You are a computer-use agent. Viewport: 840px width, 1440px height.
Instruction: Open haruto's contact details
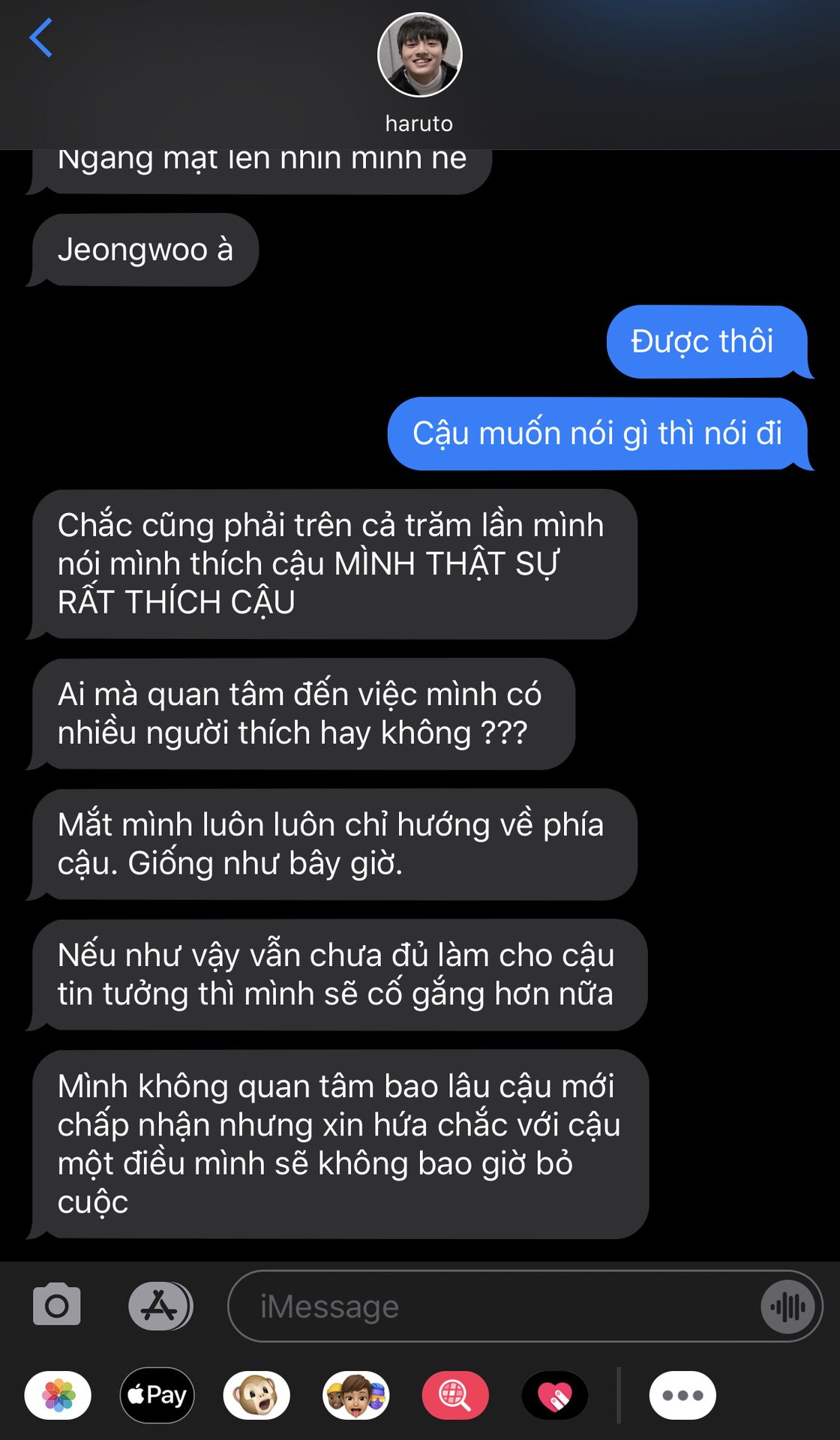tap(419, 72)
